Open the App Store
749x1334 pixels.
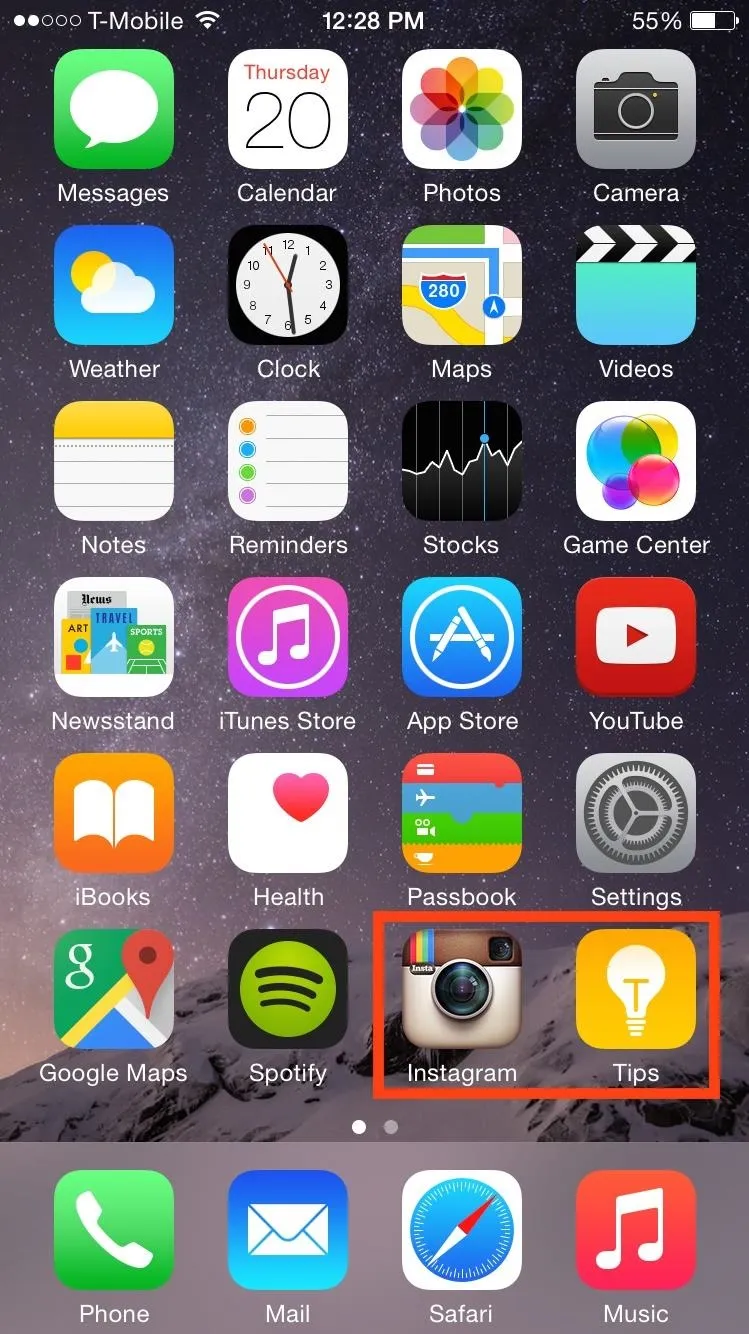coord(462,637)
